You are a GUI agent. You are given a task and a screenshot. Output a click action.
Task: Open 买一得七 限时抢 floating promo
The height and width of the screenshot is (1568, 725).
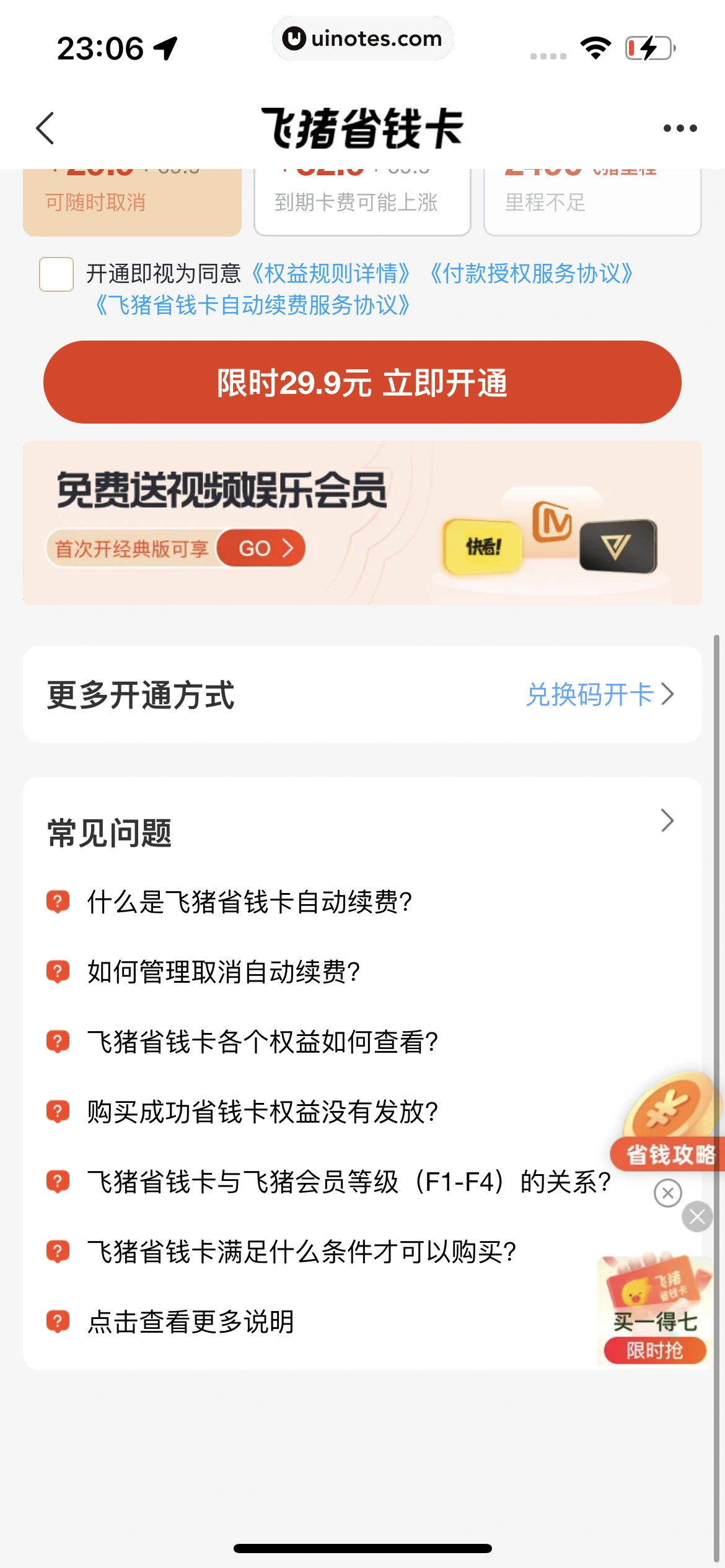[x=654, y=1311]
